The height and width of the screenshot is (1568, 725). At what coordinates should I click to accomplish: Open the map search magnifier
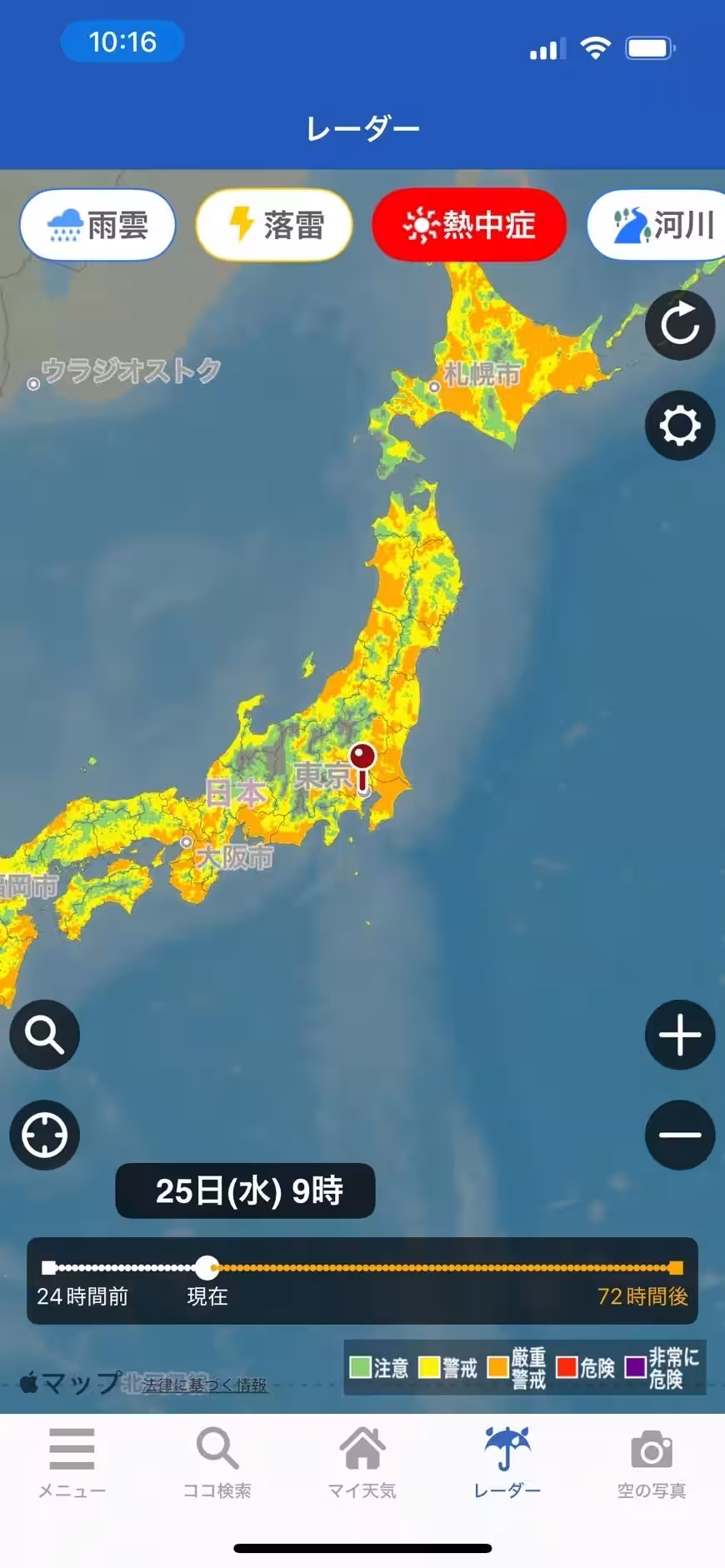coord(44,1035)
